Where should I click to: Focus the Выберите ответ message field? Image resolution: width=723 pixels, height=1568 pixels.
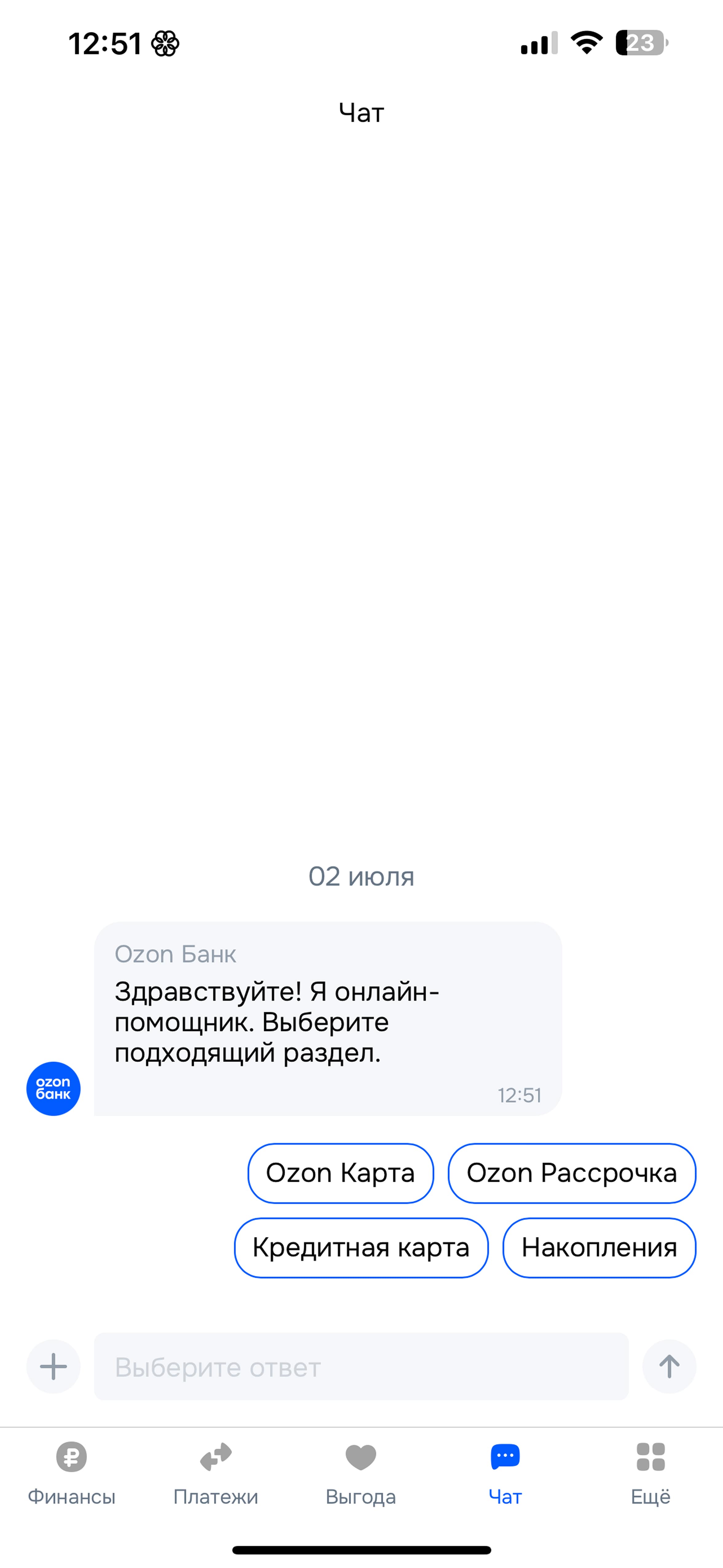click(361, 1367)
